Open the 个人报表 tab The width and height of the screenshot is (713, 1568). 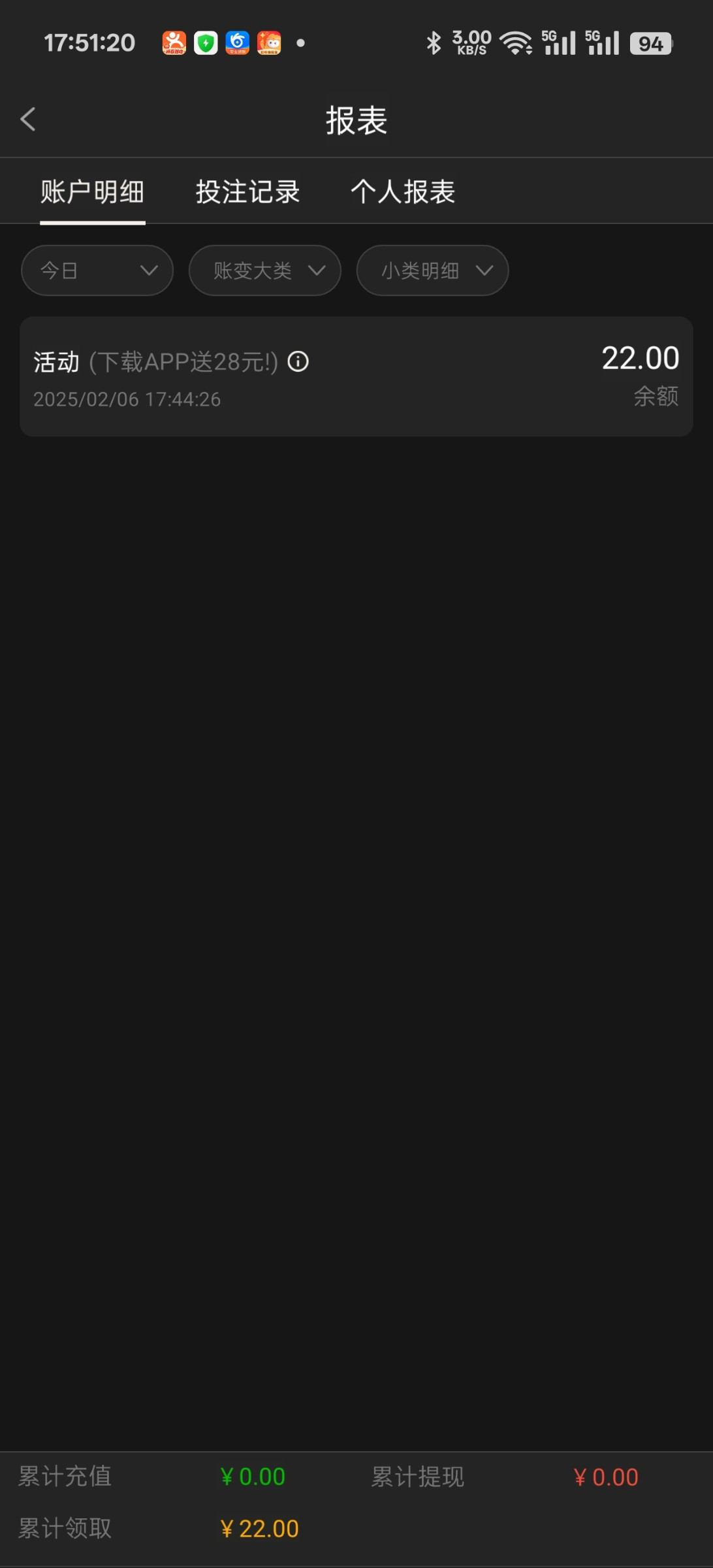402,192
